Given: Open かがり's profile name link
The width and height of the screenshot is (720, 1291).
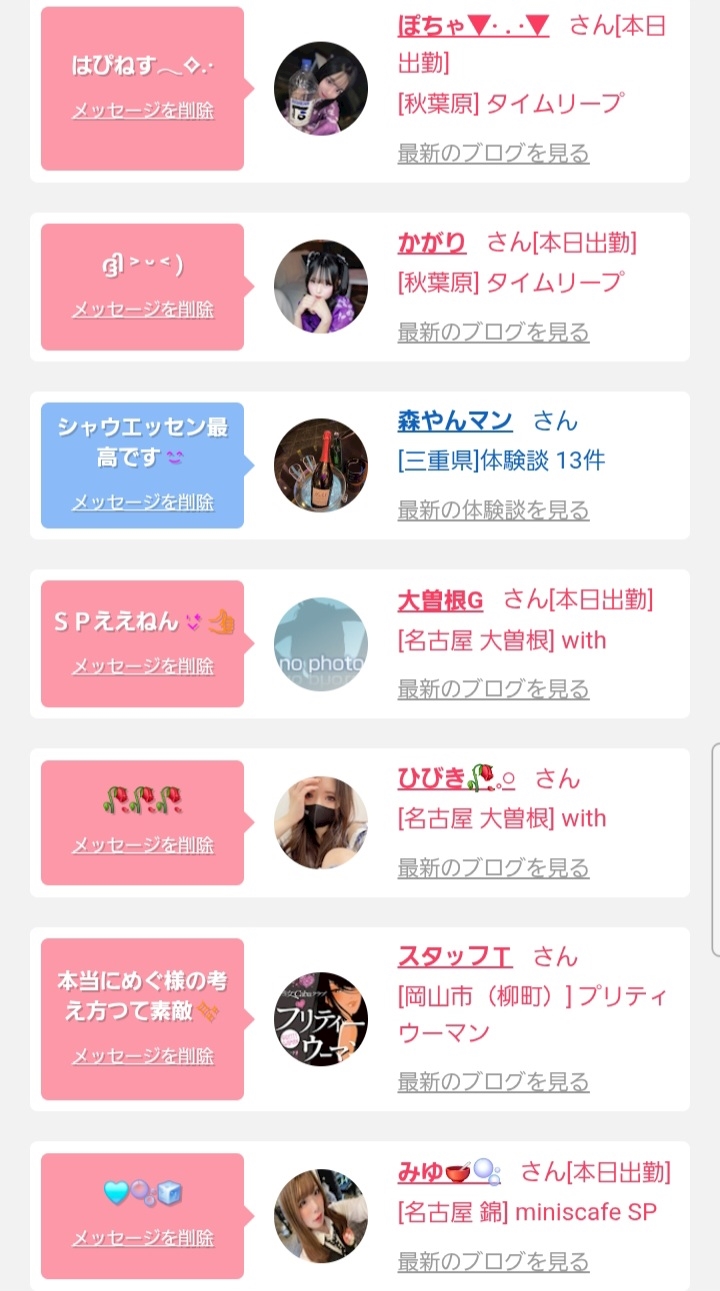Looking at the screenshot, I should point(432,242).
